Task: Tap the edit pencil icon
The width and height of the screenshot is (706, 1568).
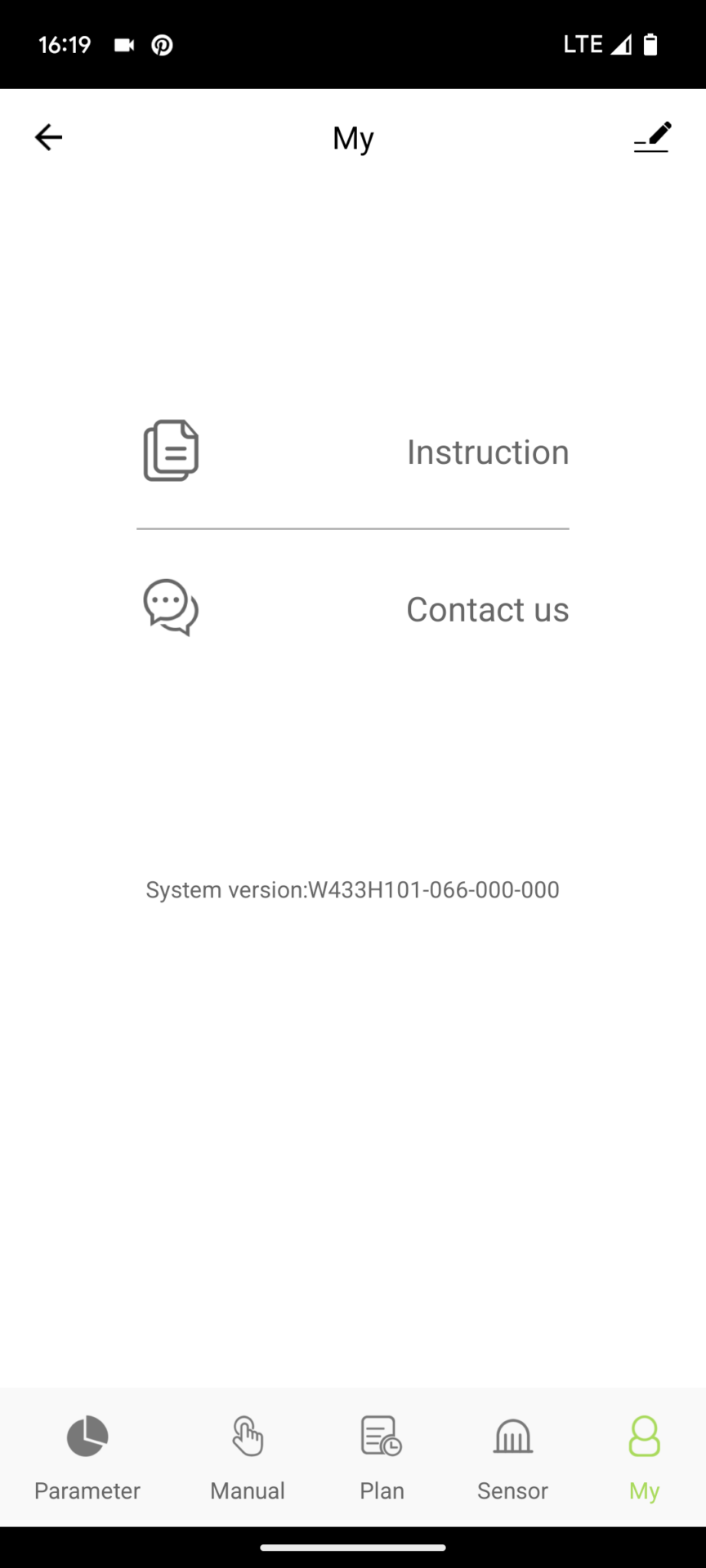Action: click(652, 137)
